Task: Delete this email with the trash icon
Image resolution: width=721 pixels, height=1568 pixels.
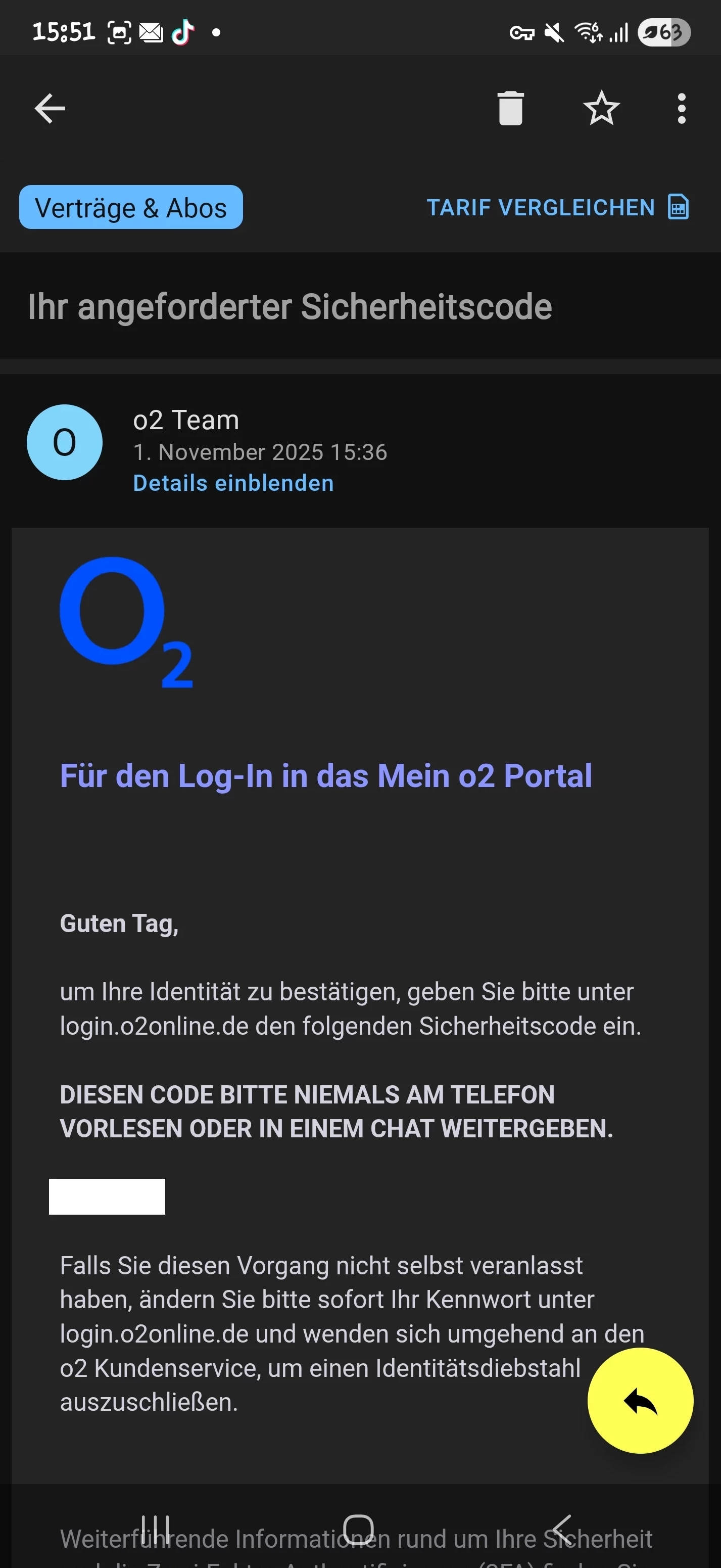Action: (x=510, y=109)
